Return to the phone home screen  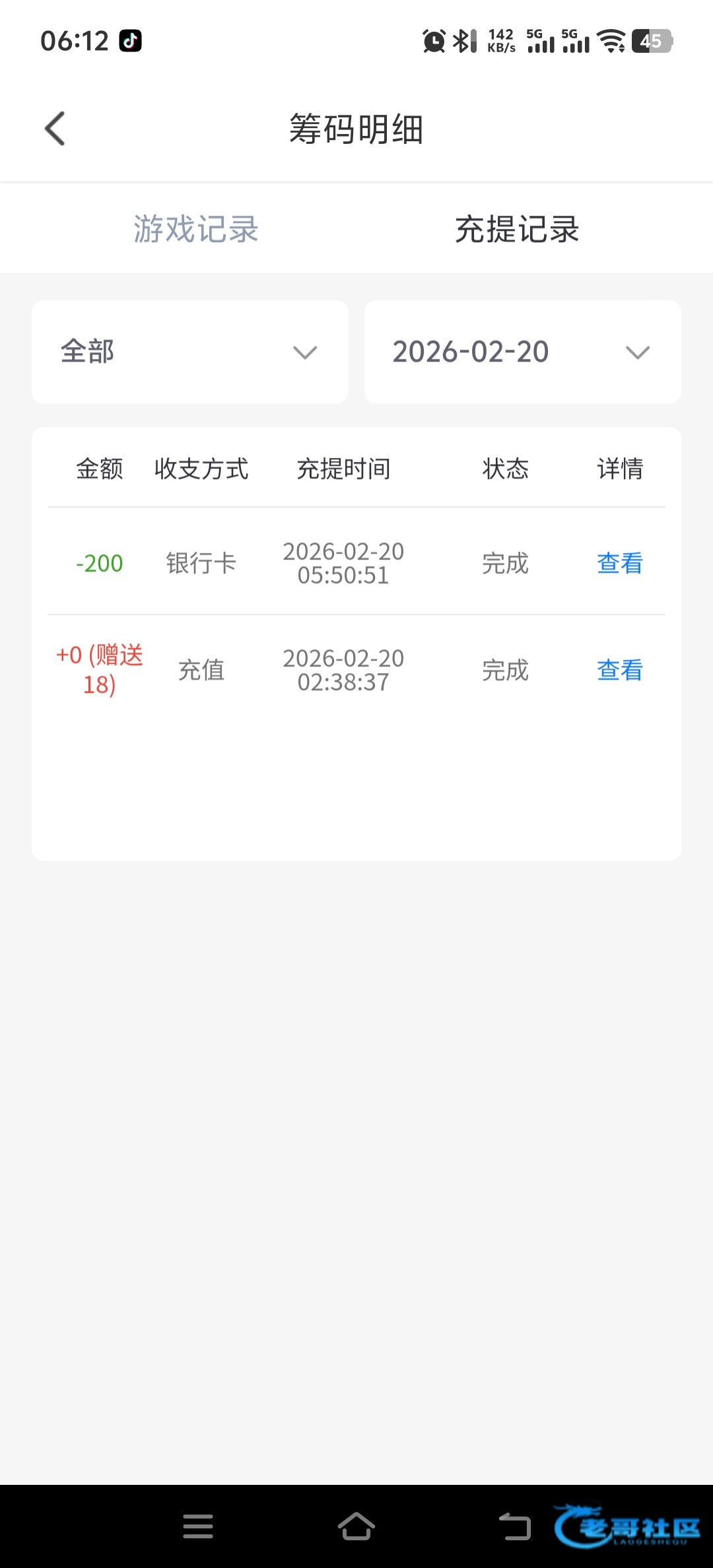tap(356, 1526)
